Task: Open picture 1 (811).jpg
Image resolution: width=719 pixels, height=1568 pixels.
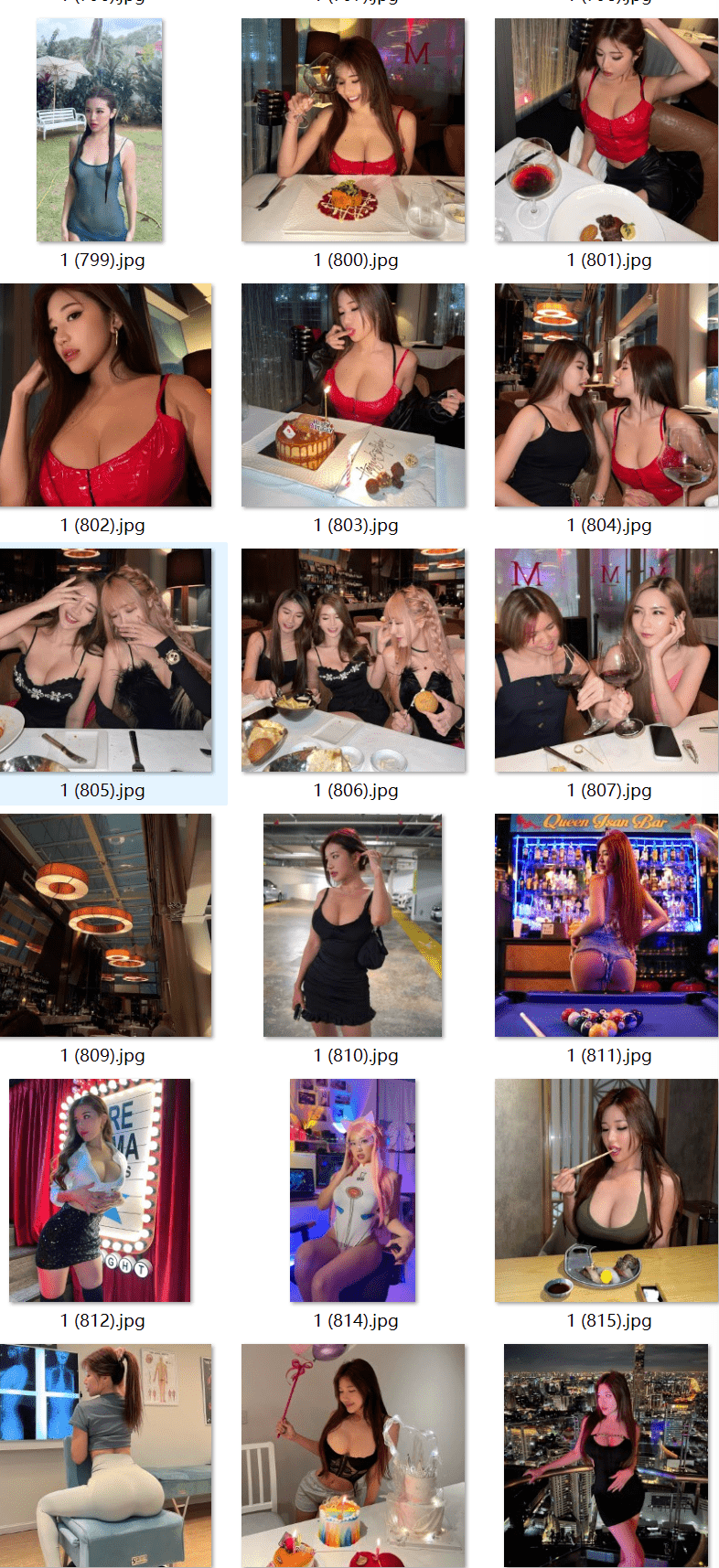Action: point(606,925)
